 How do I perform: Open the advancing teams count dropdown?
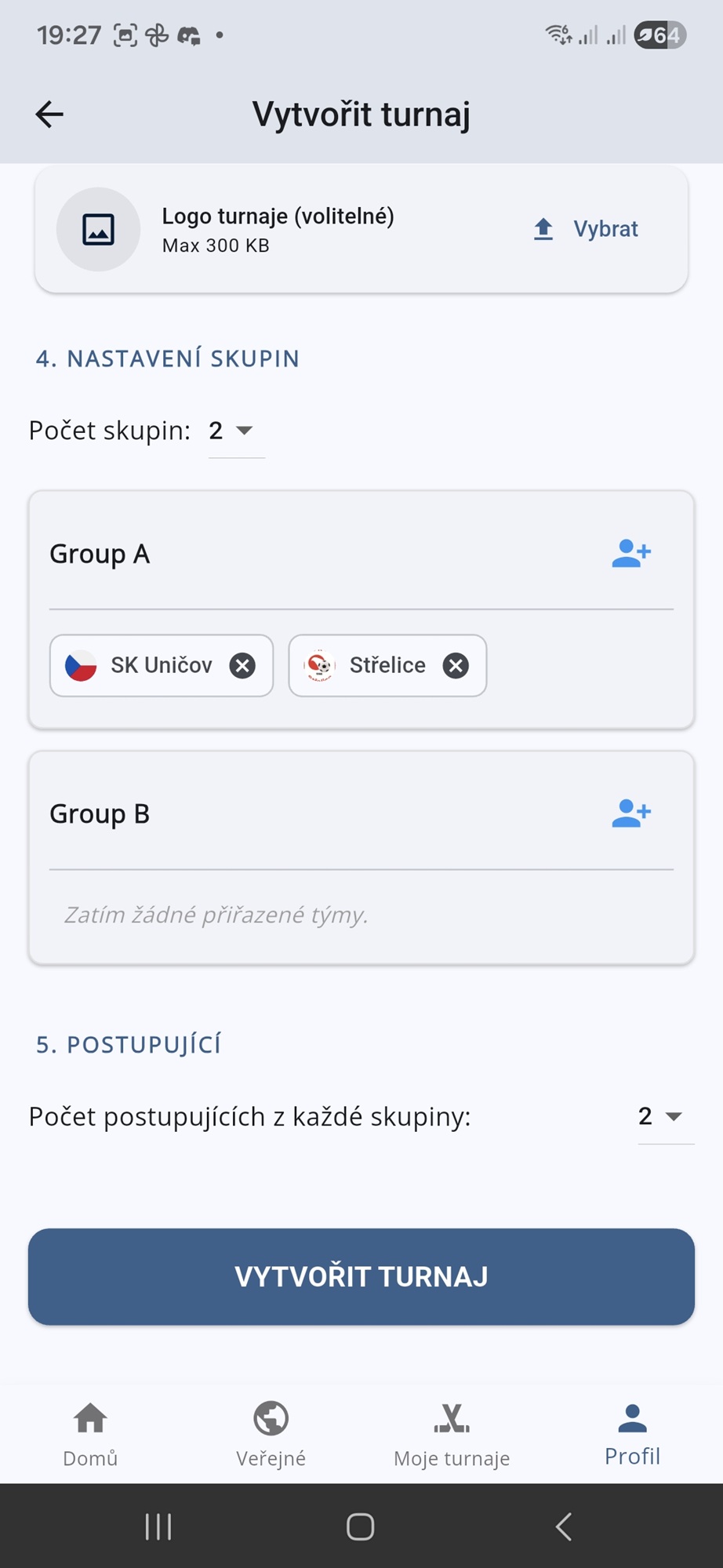tap(658, 1116)
